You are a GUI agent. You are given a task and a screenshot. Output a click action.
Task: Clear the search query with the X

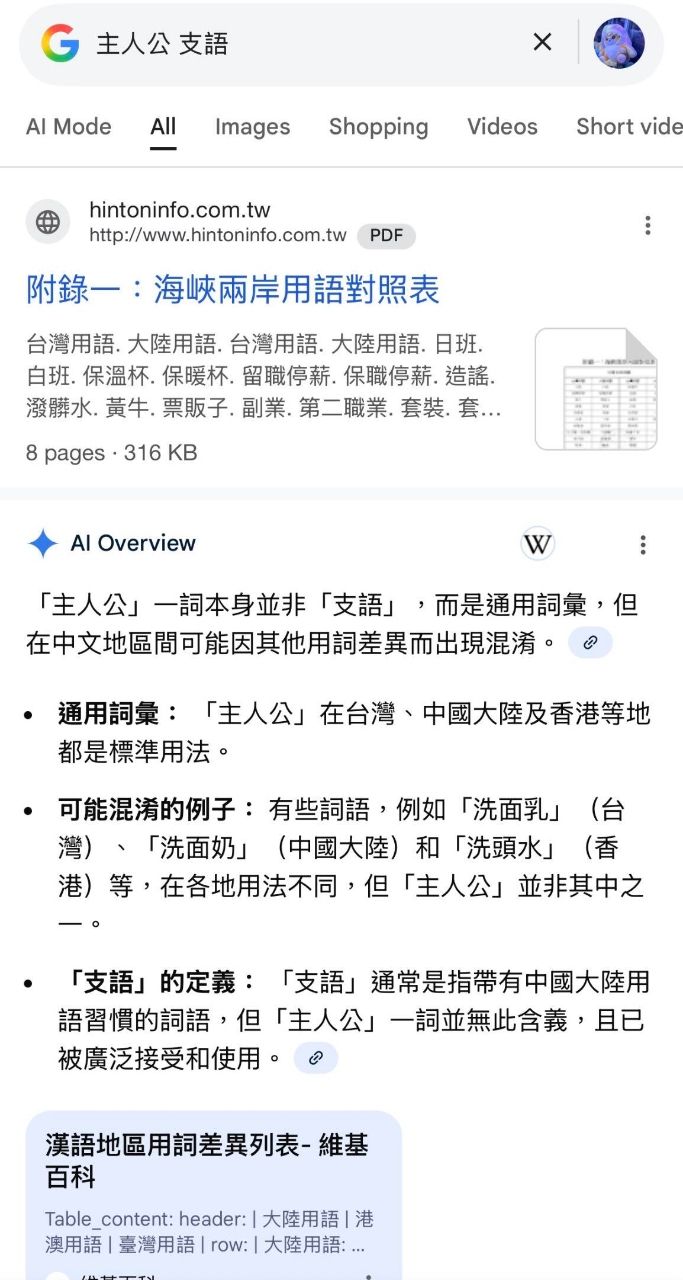[x=542, y=42]
